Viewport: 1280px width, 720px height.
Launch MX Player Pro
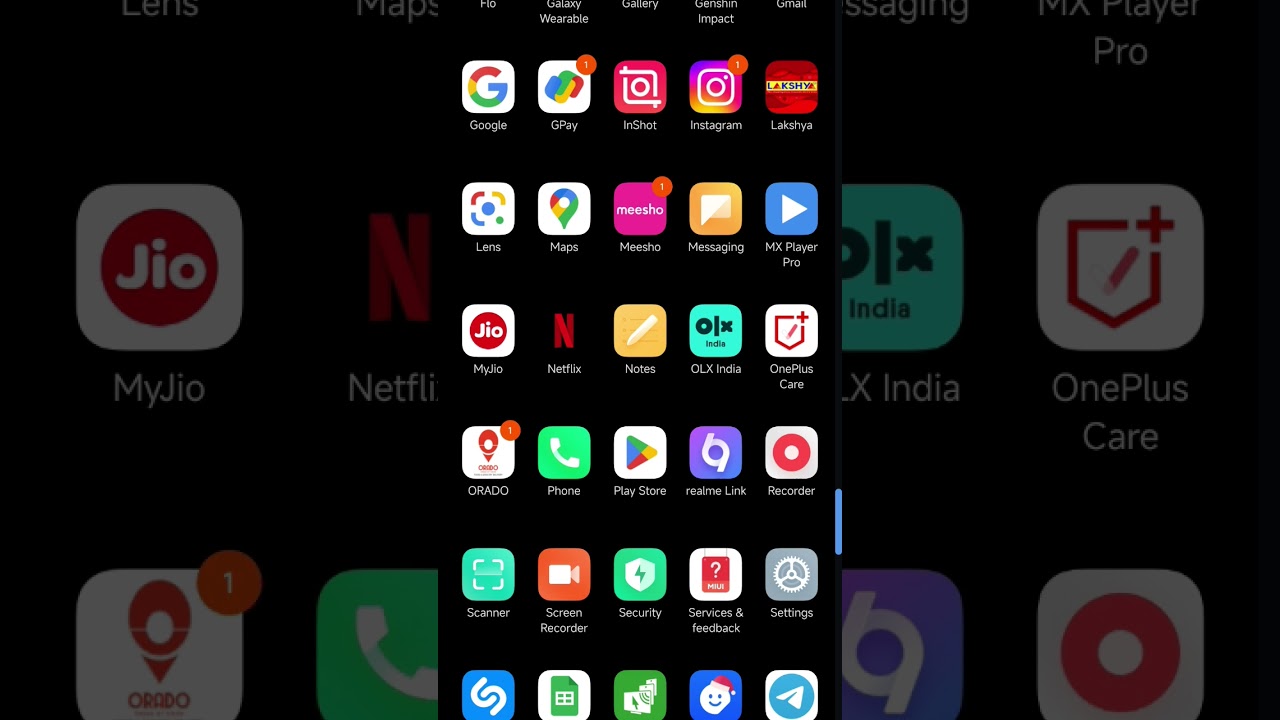click(x=791, y=209)
